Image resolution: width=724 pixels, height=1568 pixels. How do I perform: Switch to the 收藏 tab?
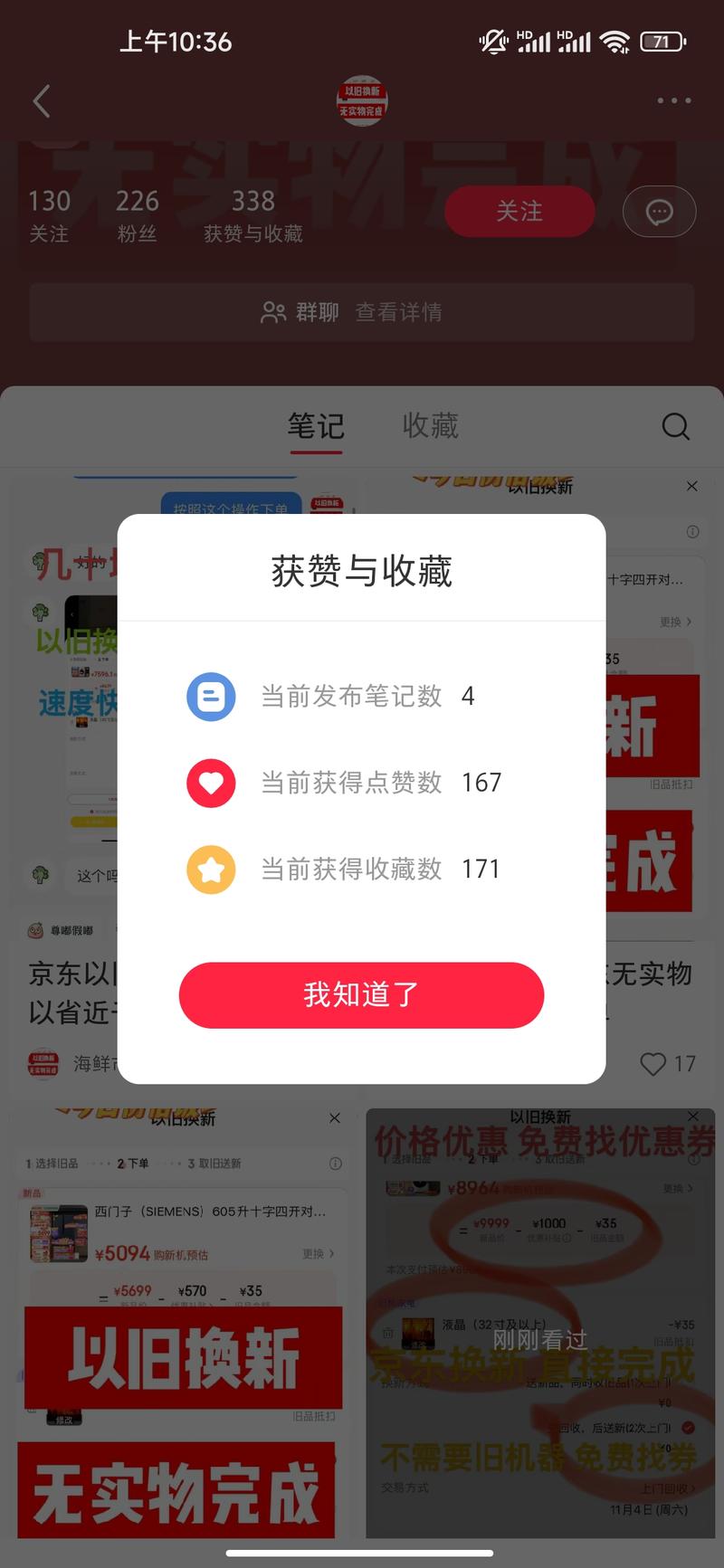[431, 426]
